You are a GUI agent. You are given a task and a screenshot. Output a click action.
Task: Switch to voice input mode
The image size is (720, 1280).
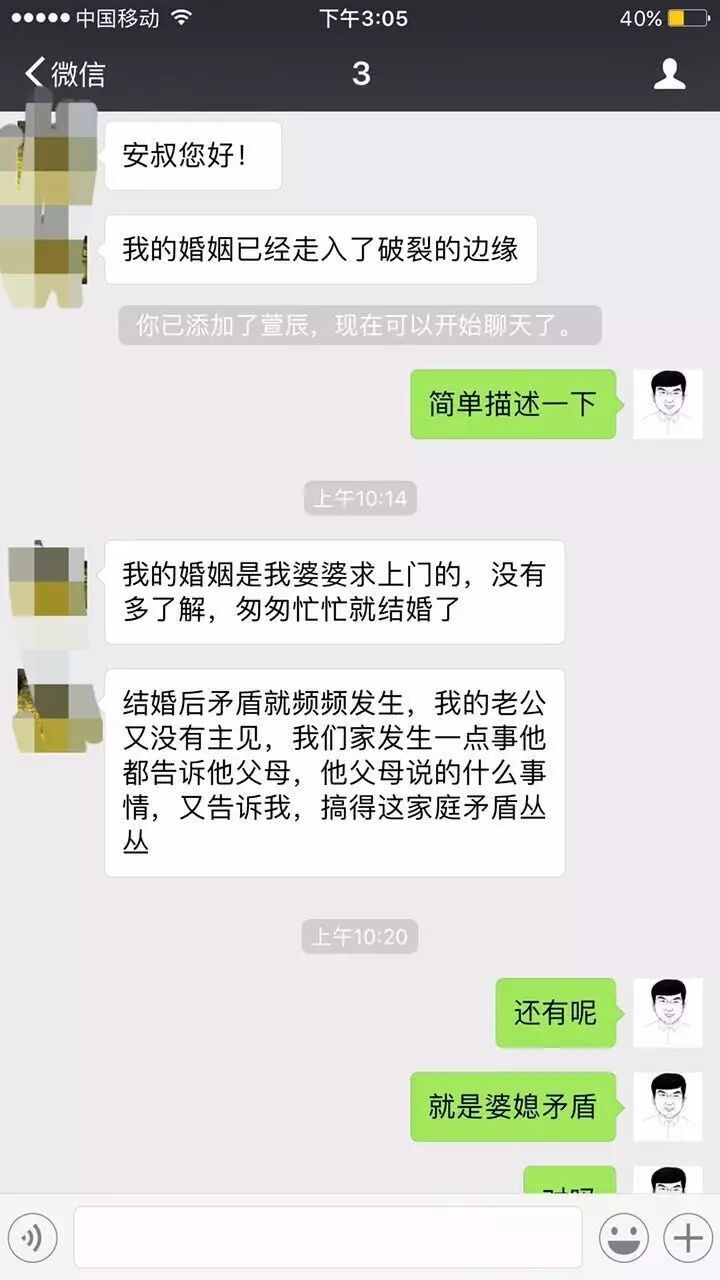click(33, 1238)
